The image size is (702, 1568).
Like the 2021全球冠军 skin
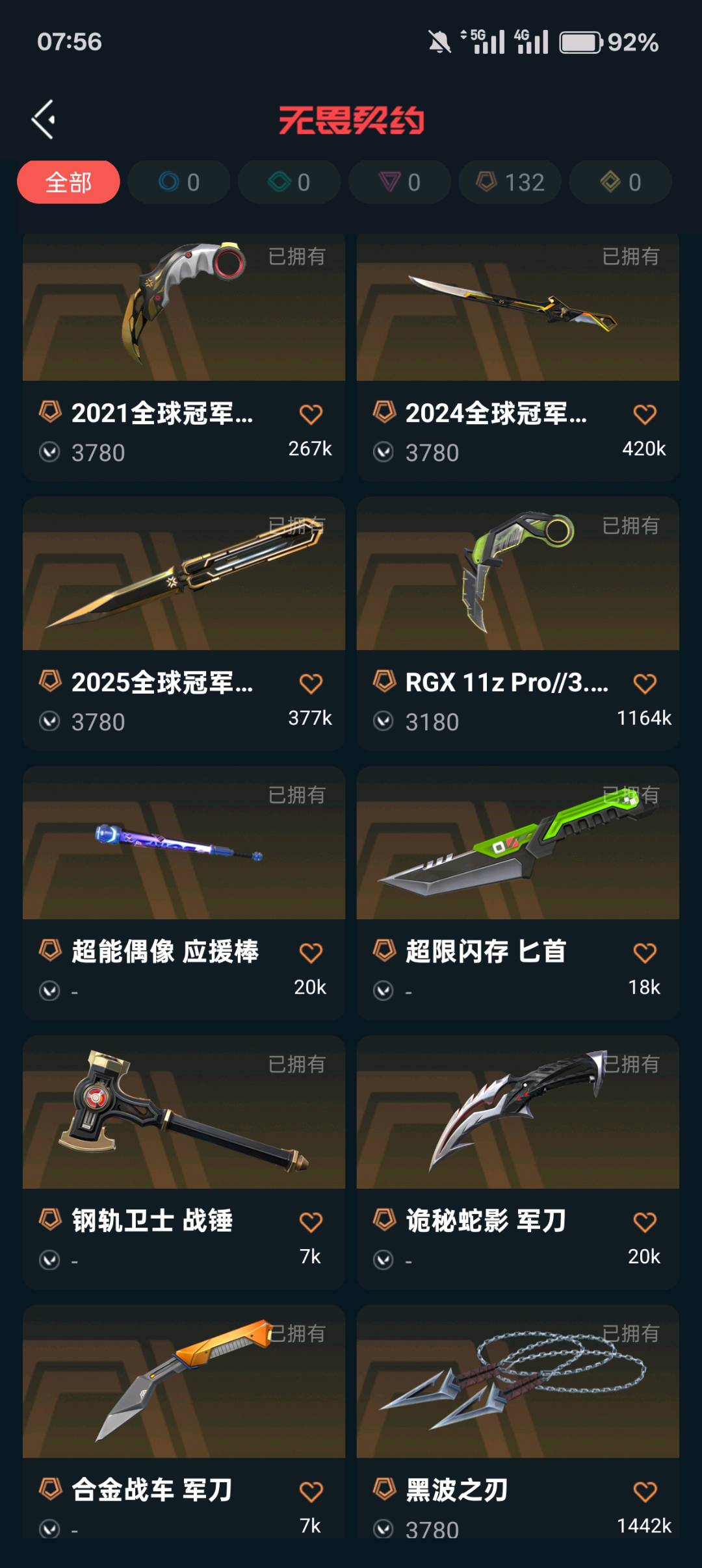(x=311, y=414)
